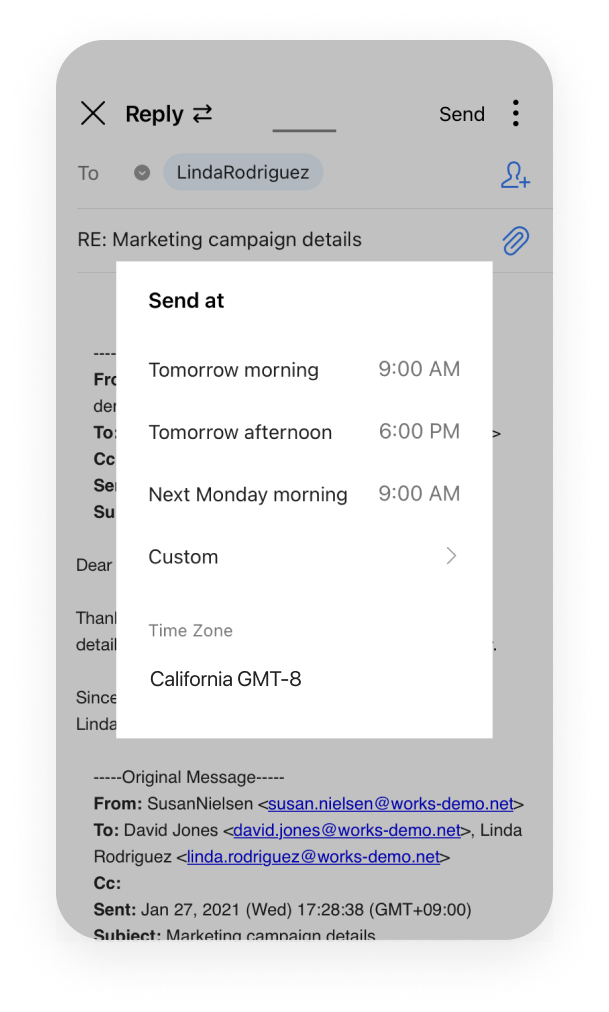Tap the LindaRodriguez recipient chip
This screenshot has width=609, height=1012.
pyautogui.click(x=243, y=172)
